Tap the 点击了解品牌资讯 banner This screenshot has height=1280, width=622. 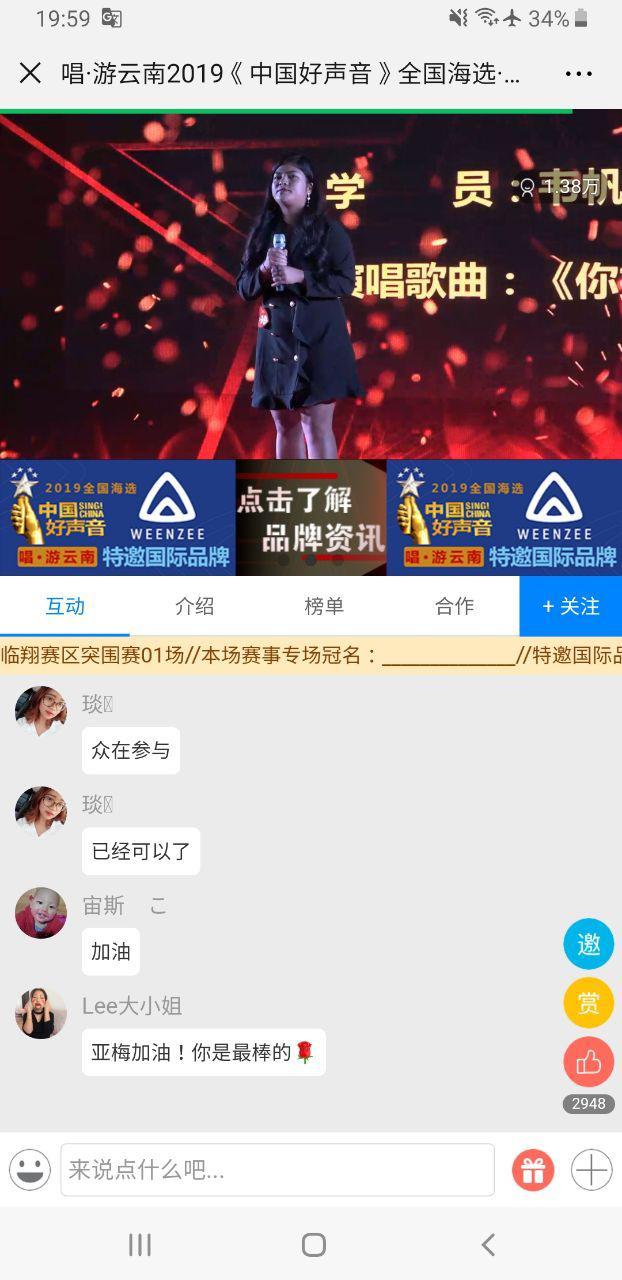[311, 518]
